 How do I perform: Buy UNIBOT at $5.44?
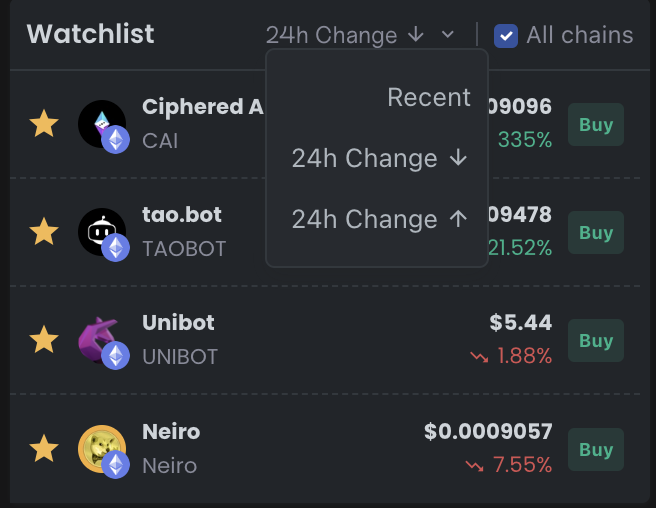596,341
